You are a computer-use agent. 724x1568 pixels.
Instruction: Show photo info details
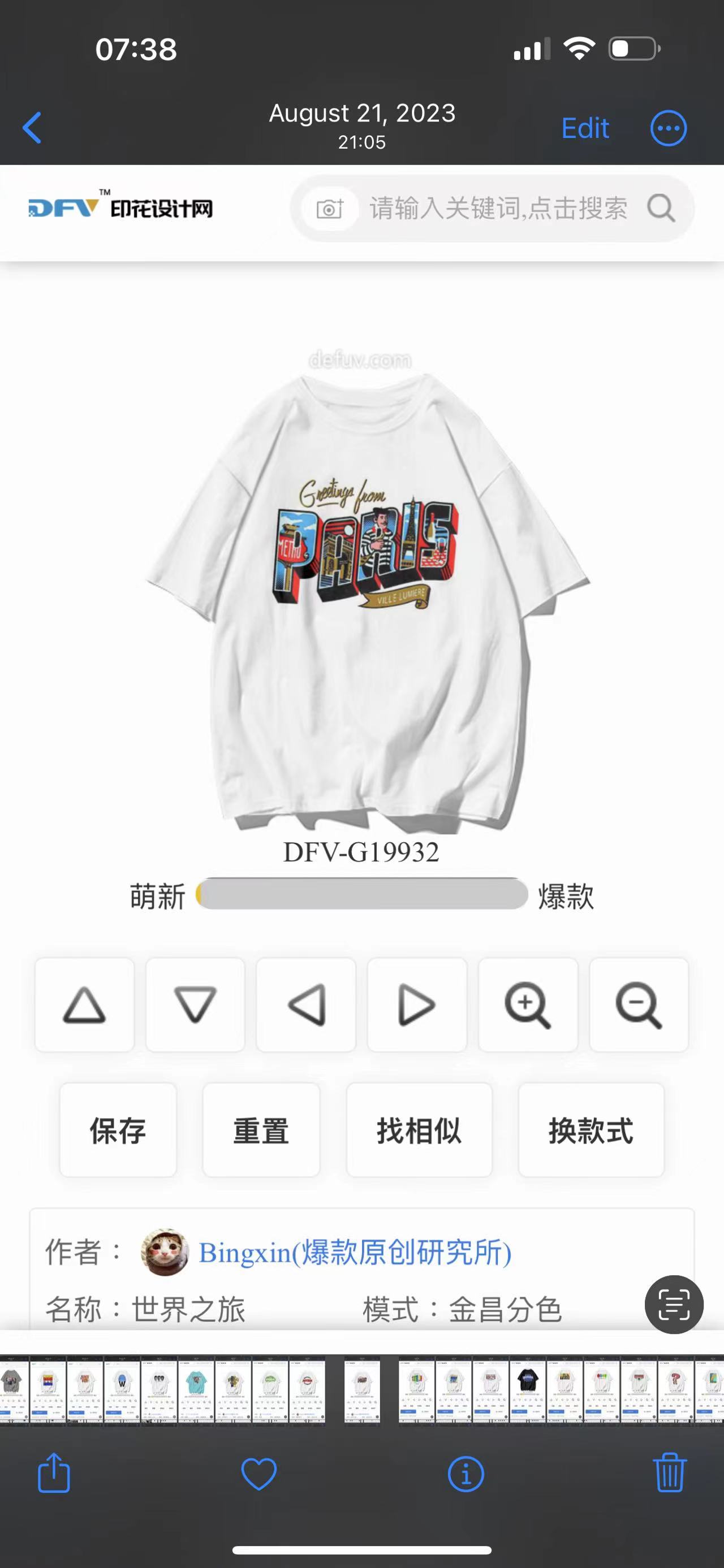tap(466, 1474)
